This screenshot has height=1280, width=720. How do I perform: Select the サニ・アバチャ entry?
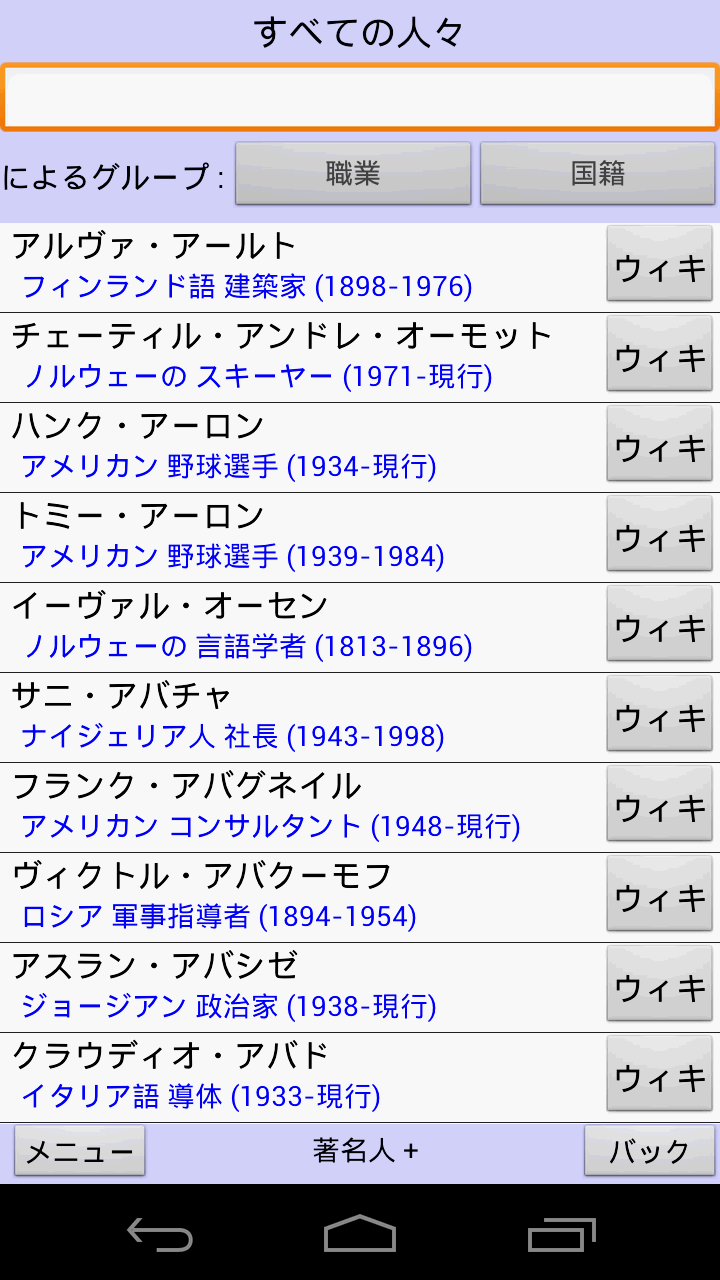click(x=300, y=717)
